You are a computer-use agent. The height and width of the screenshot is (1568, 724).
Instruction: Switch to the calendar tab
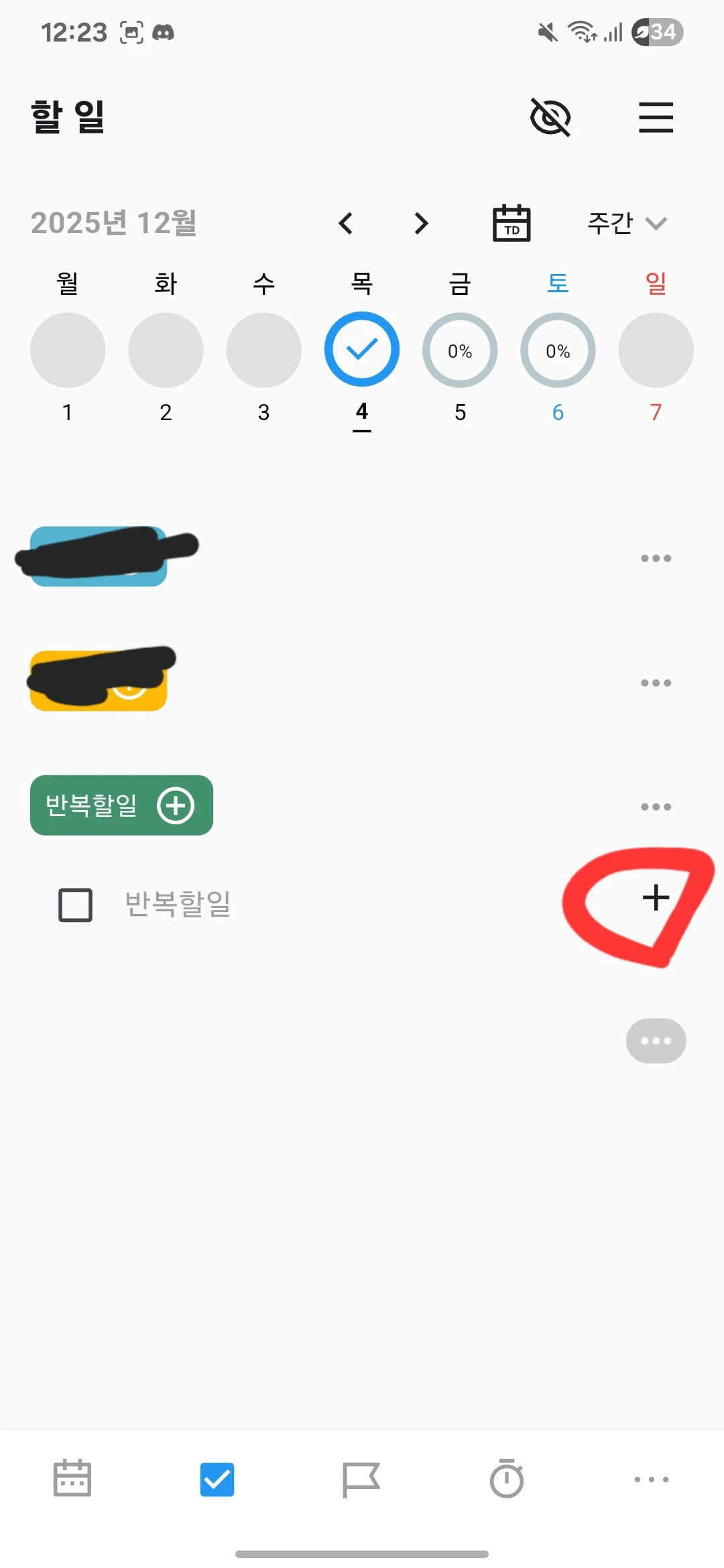[x=72, y=1479]
